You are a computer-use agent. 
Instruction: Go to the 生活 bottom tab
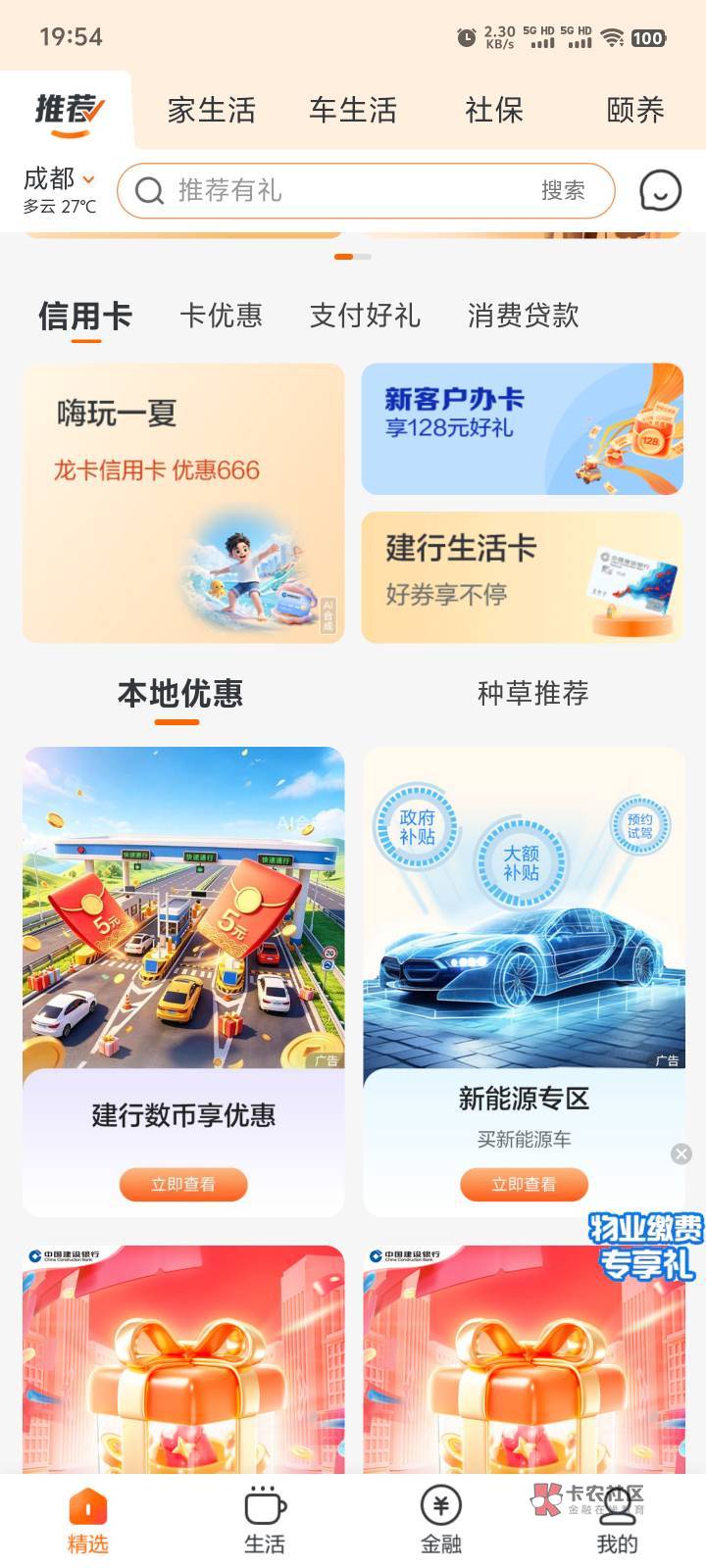tap(265, 1520)
